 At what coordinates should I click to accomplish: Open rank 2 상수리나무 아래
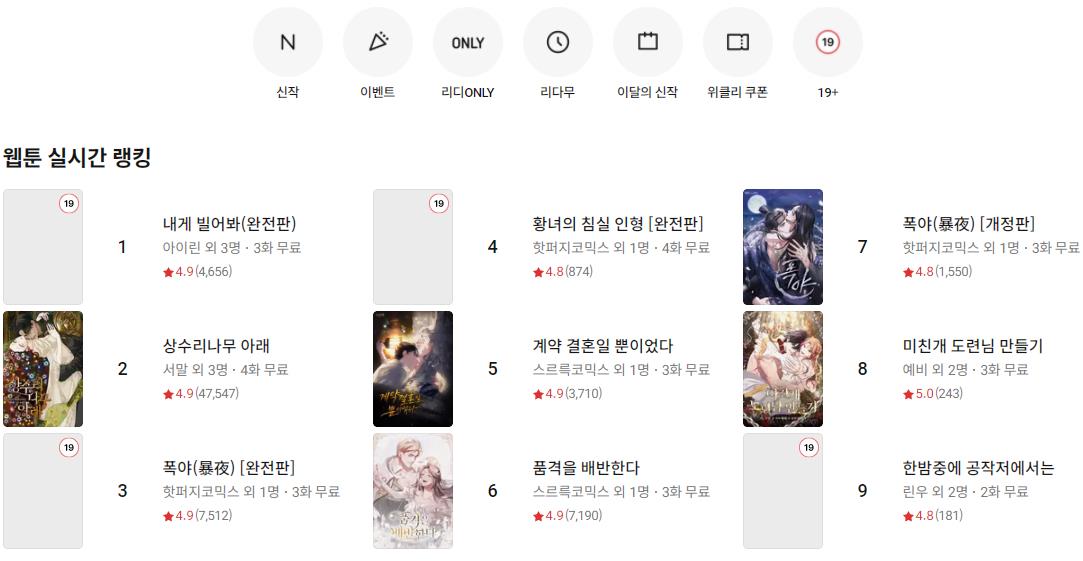point(216,346)
